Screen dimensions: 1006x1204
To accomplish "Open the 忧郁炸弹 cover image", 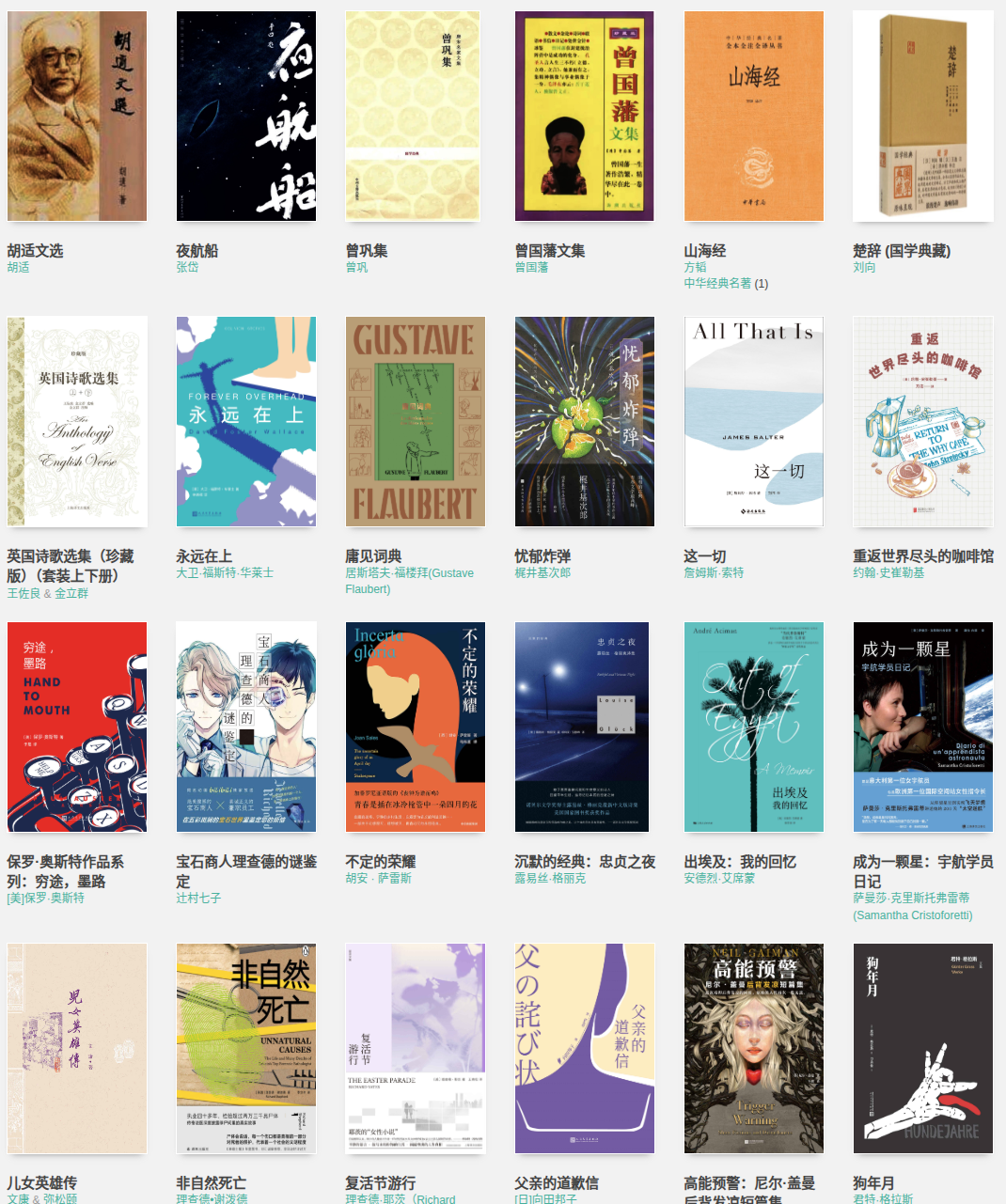I will [584, 421].
